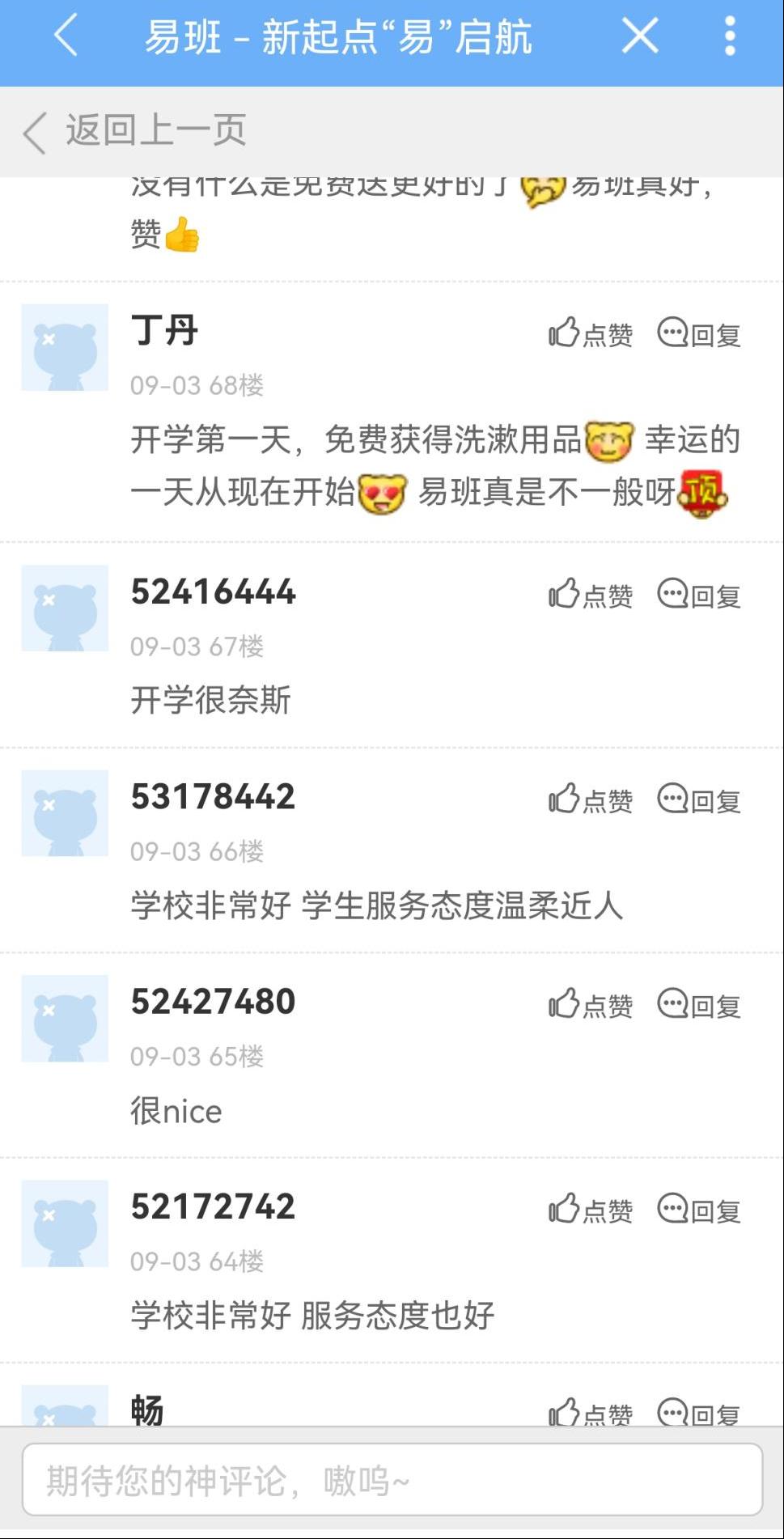Reply to the comment by 52416444
Image resolution: width=784 pixels, height=1539 pixels.
tap(699, 595)
